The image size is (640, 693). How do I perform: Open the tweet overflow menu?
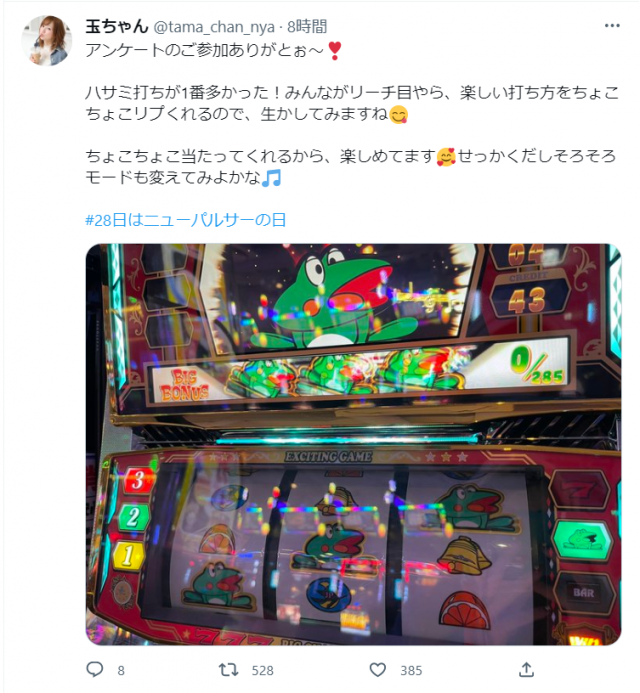click(612, 25)
